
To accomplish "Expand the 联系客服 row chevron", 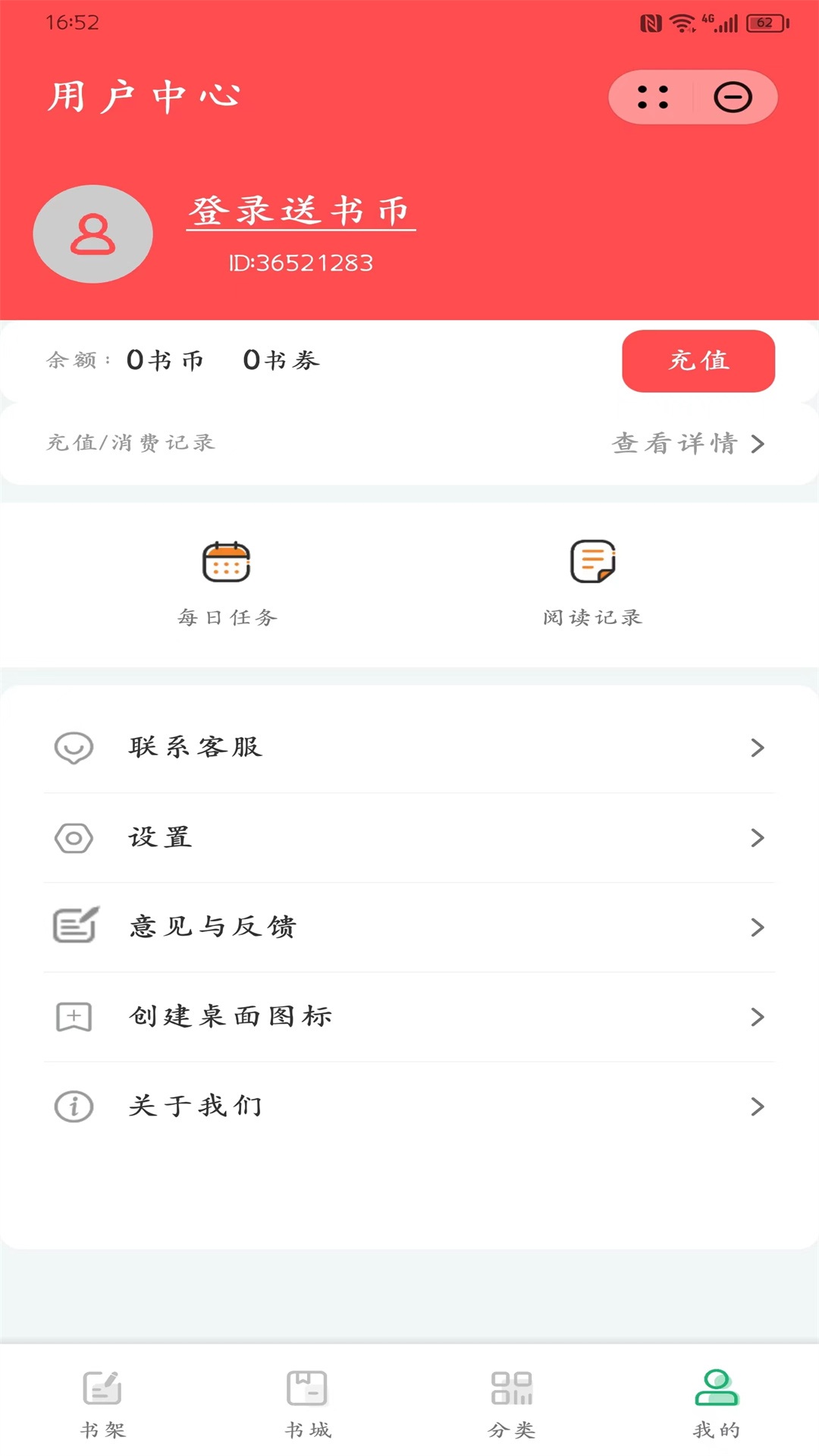I will click(x=756, y=748).
